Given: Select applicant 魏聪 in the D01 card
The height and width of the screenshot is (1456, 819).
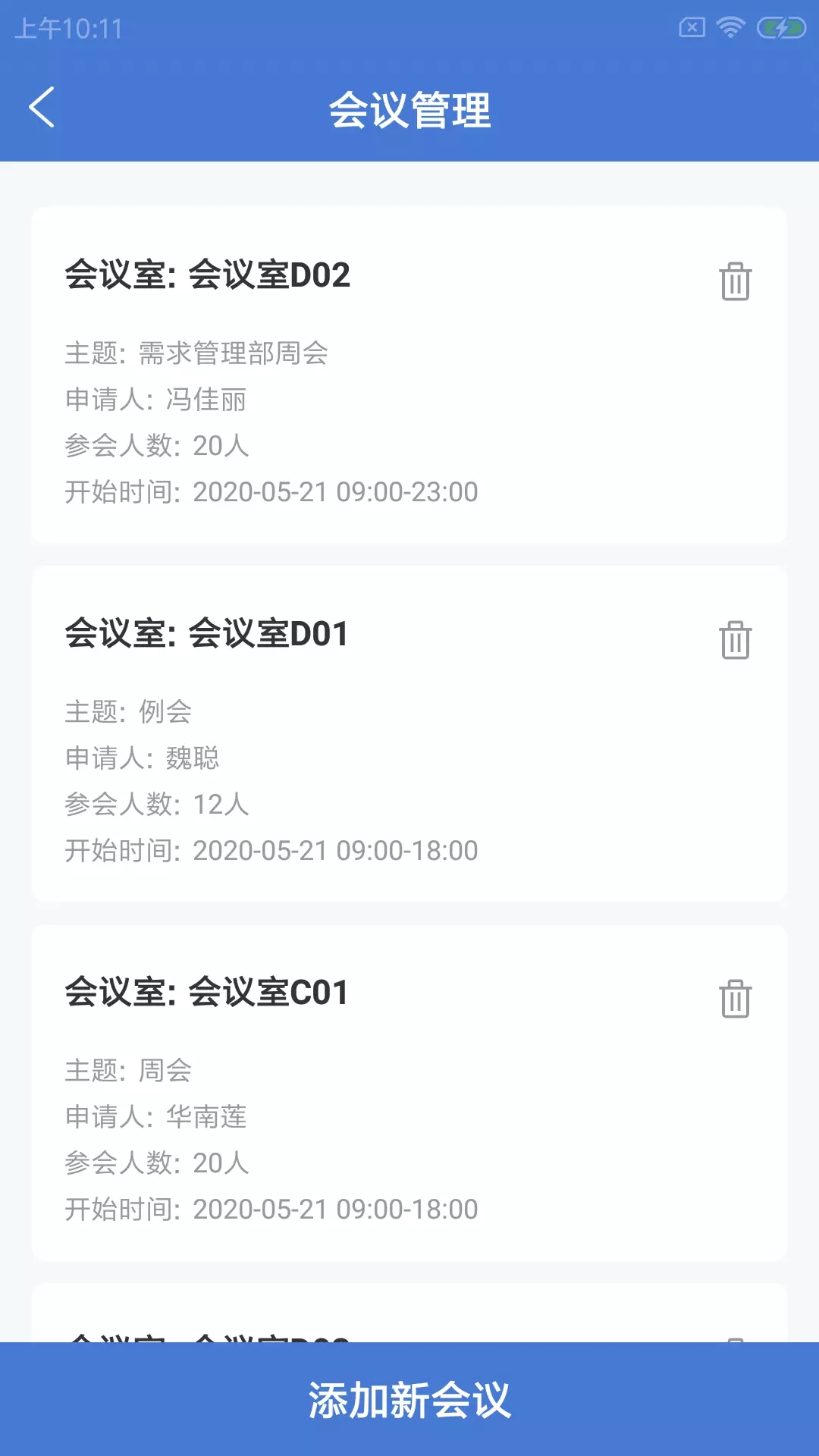Looking at the screenshot, I should [143, 759].
